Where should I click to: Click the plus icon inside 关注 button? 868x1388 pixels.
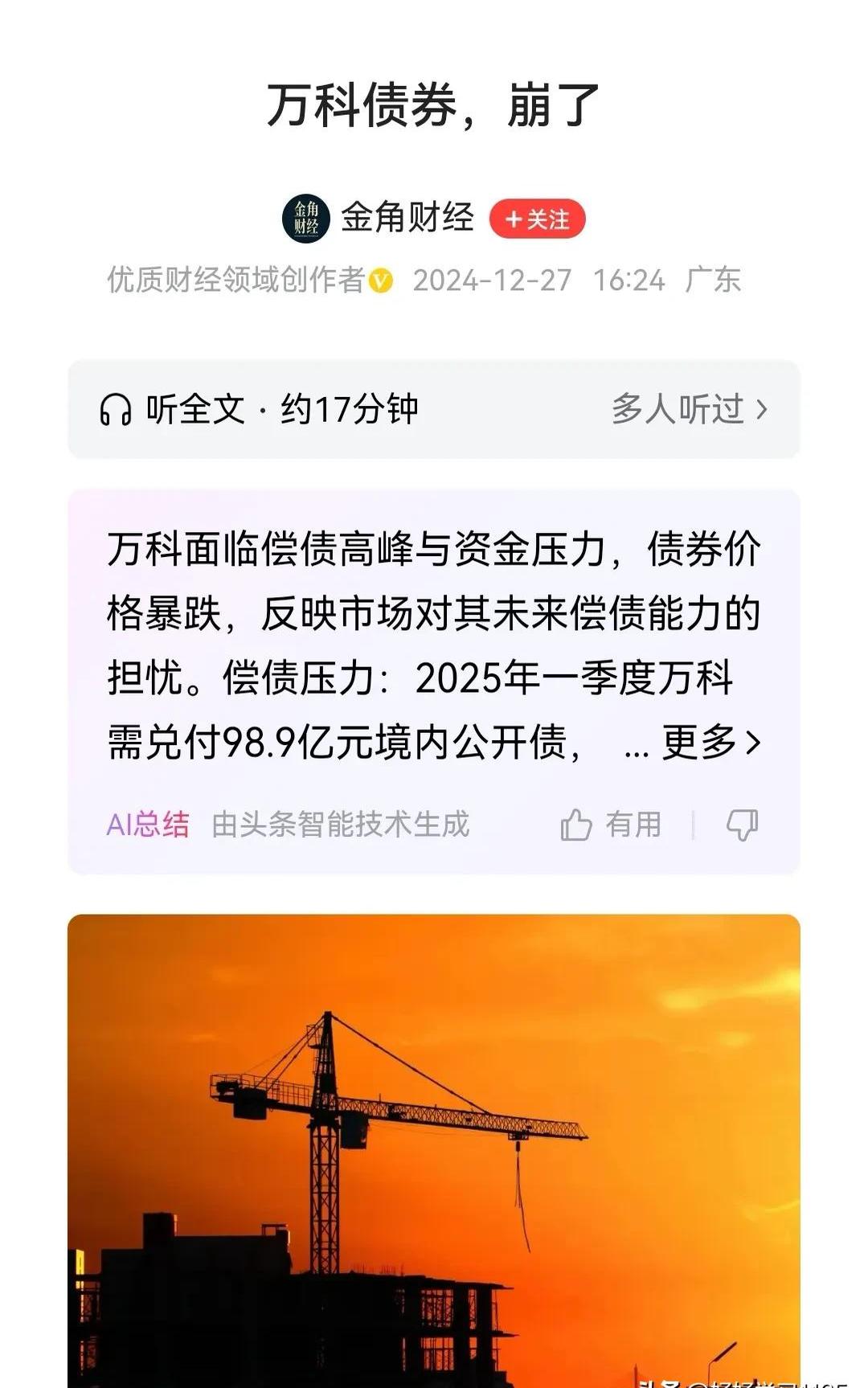coord(515,219)
